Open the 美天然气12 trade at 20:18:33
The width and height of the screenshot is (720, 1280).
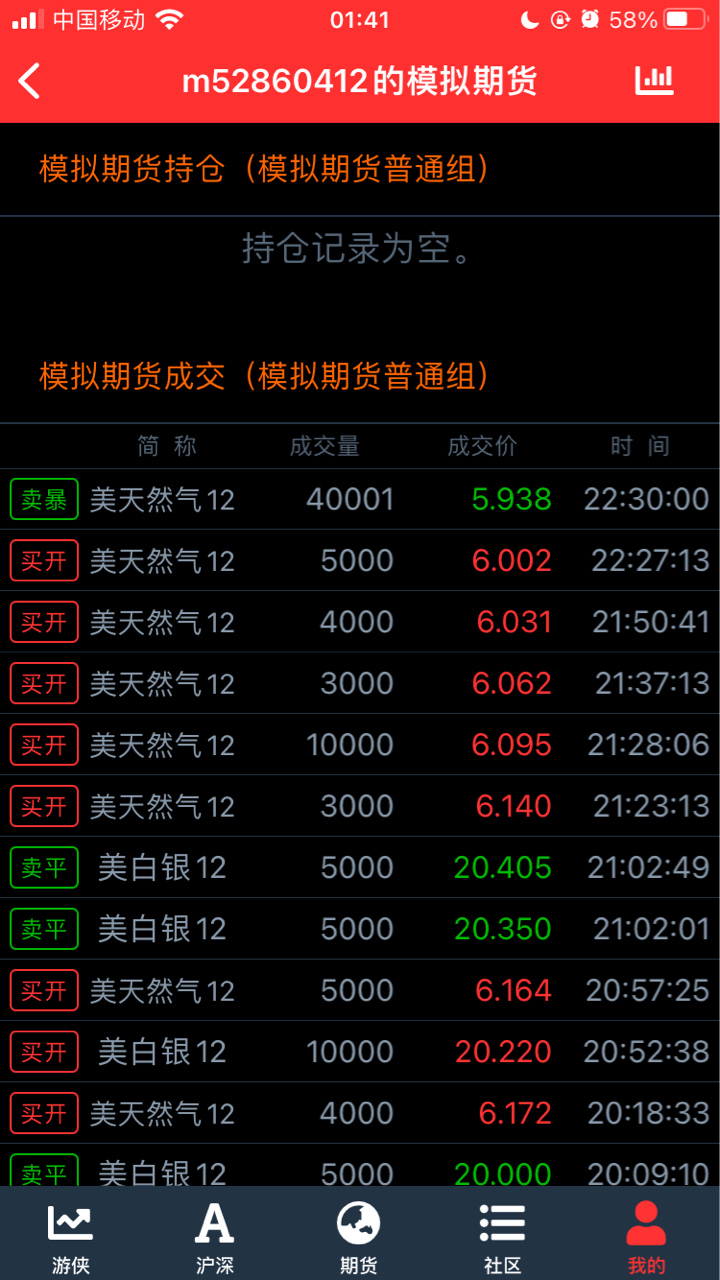[360, 1113]
